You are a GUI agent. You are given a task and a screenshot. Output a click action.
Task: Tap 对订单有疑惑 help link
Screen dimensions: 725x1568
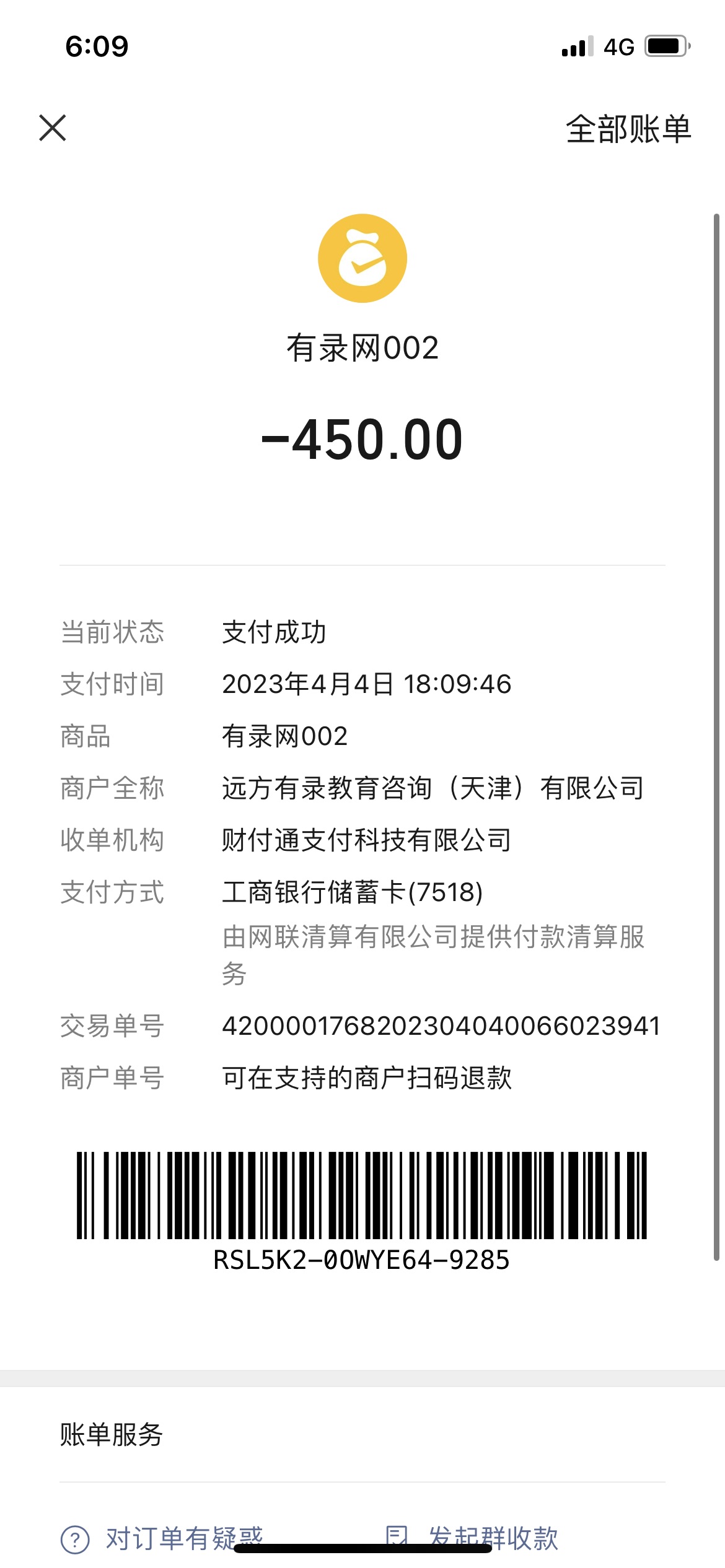click(162, 1538)
